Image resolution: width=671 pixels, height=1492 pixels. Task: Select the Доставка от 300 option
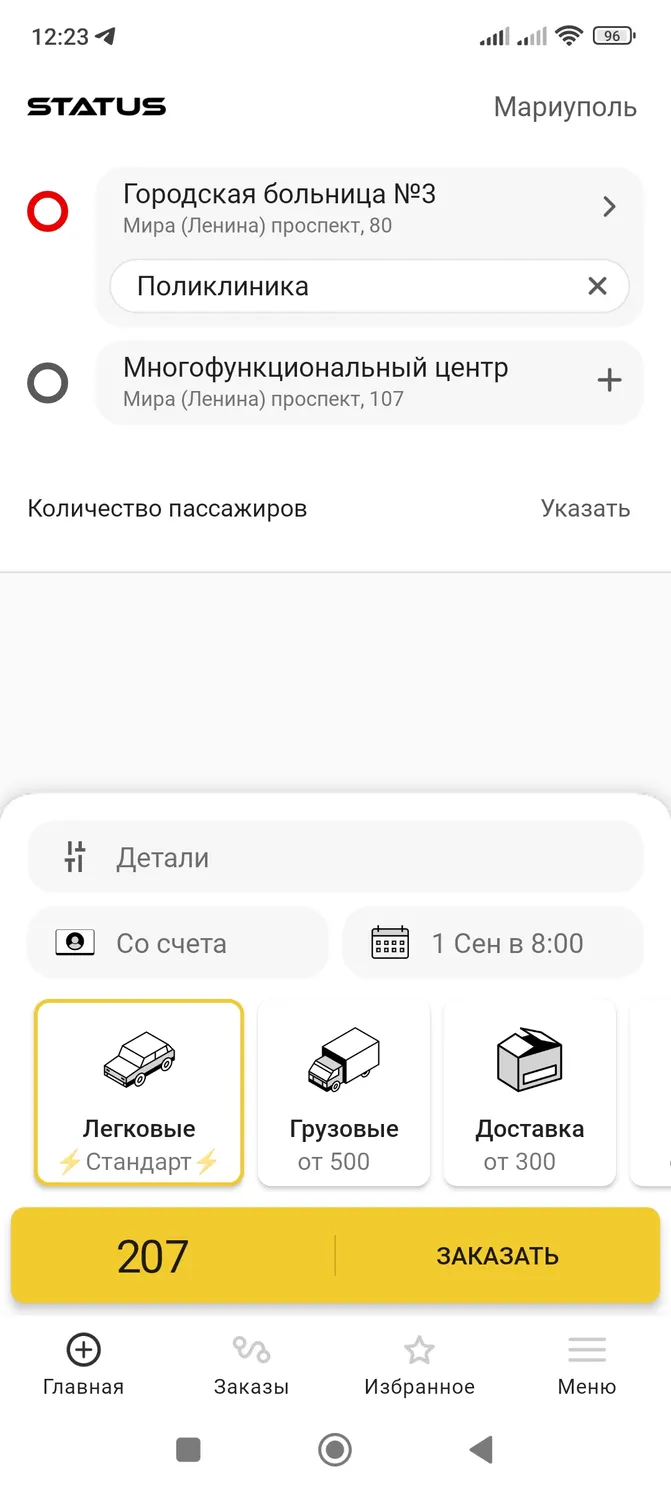[x=530, y=1092]
